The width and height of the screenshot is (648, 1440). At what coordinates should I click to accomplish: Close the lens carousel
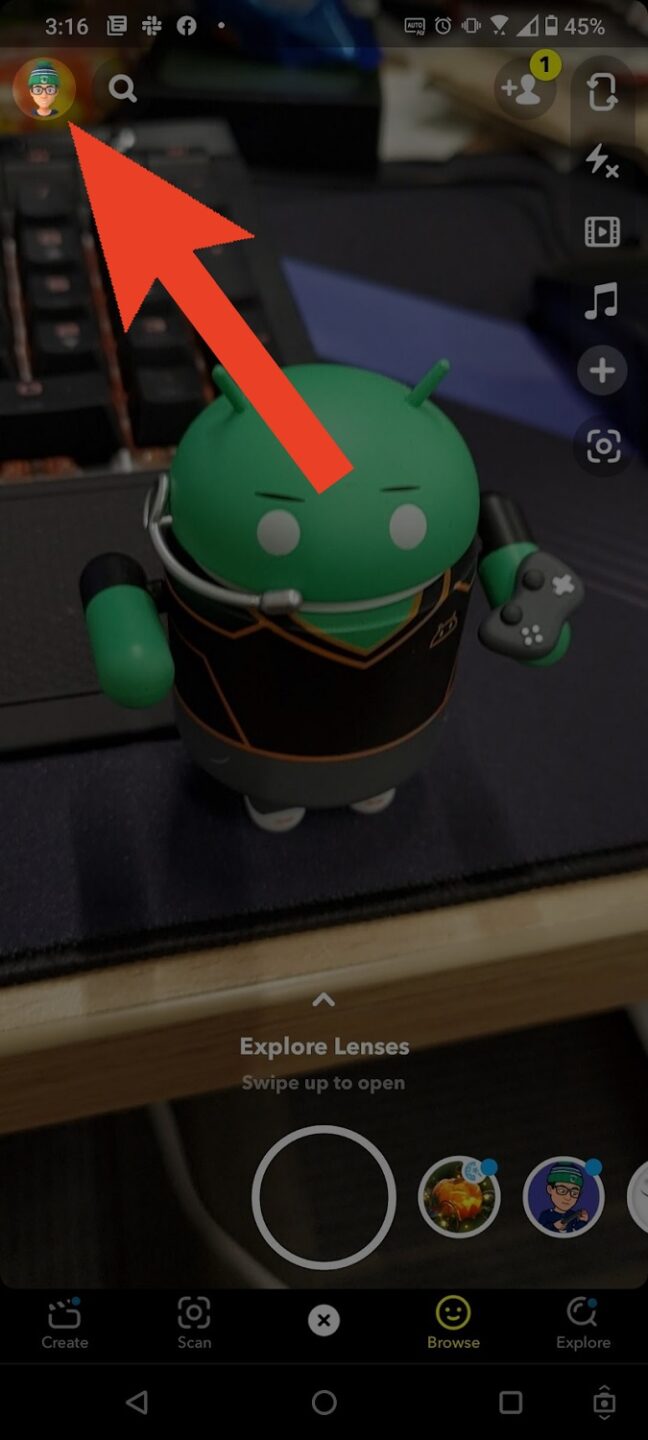(323, 1321)
